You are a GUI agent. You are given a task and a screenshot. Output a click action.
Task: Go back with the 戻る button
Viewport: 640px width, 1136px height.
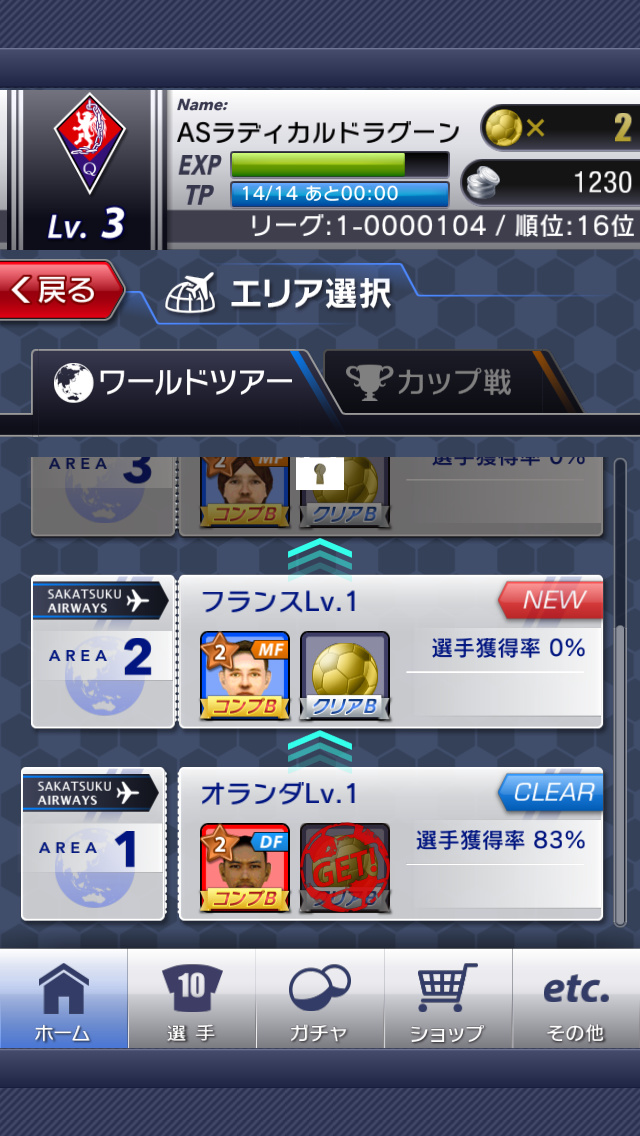click(62, 291)
